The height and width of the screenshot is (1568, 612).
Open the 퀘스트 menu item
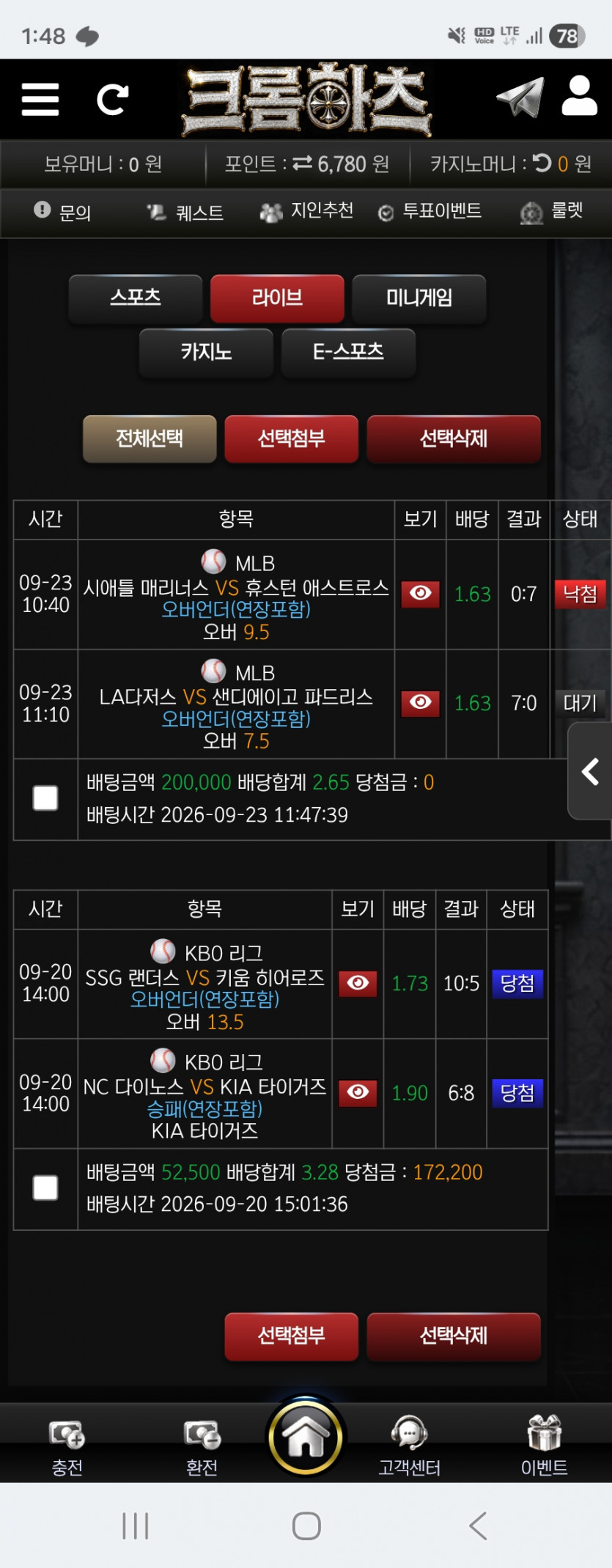point(185,213)
